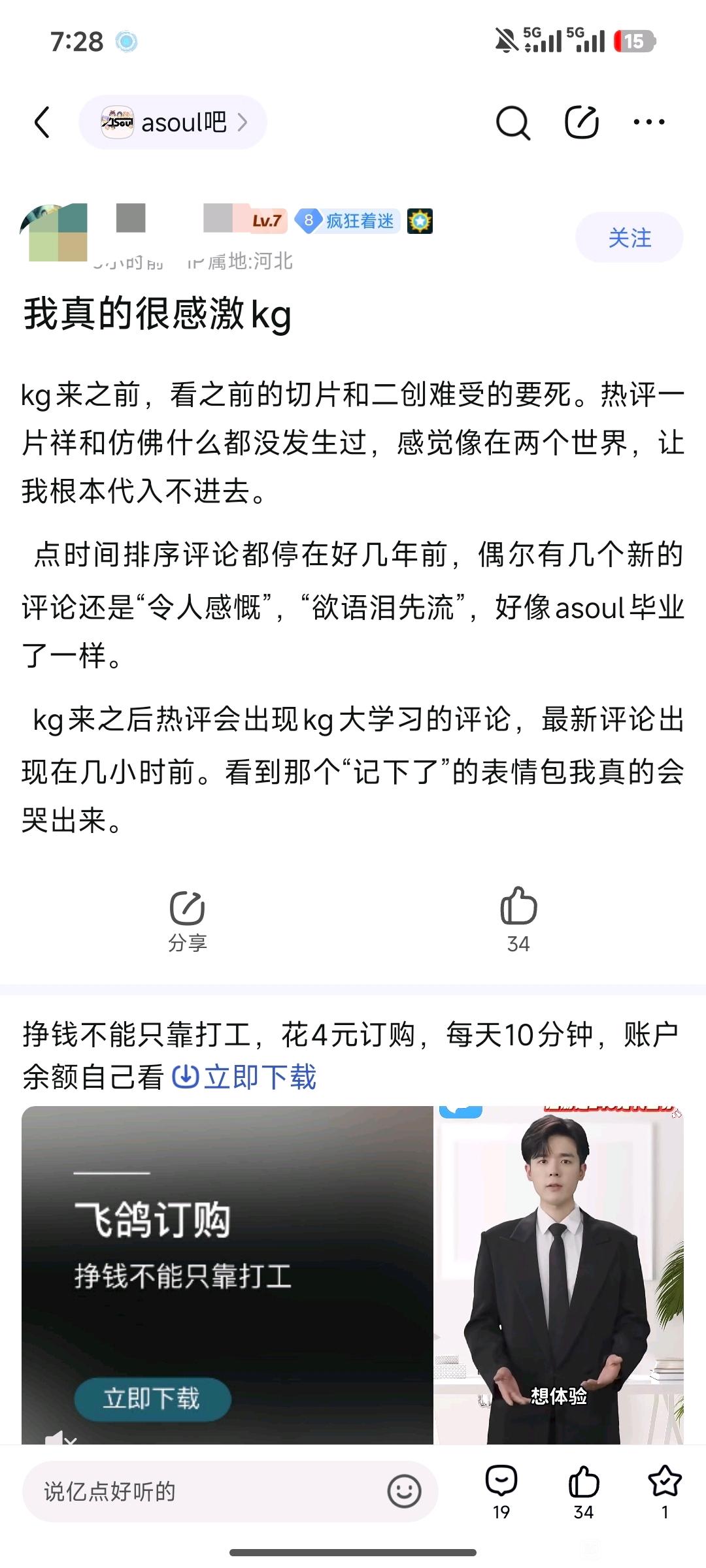Open the emoji picker in the reply bar
This screenshot has height=1568, width=706.
point(404,1492)
